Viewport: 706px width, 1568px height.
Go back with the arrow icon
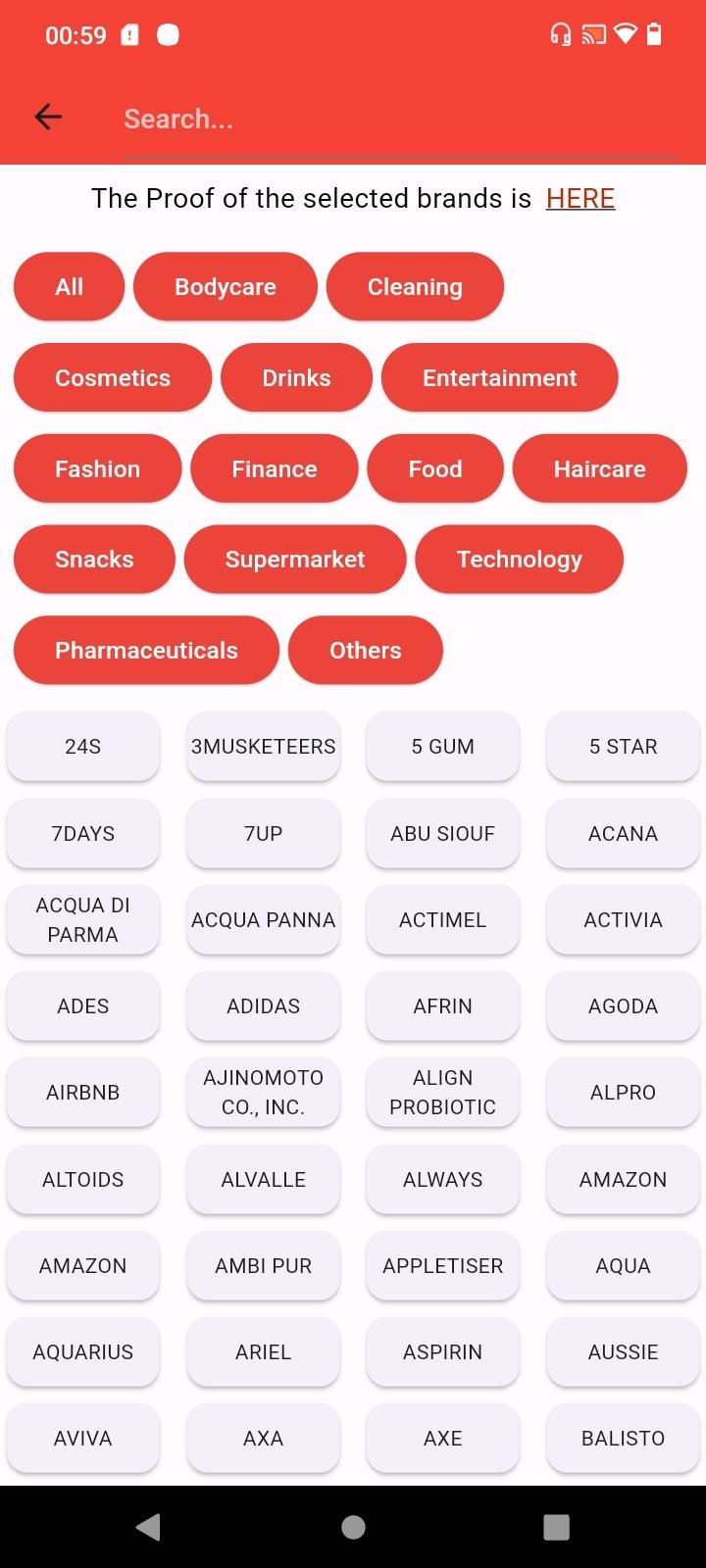(48, 118)
